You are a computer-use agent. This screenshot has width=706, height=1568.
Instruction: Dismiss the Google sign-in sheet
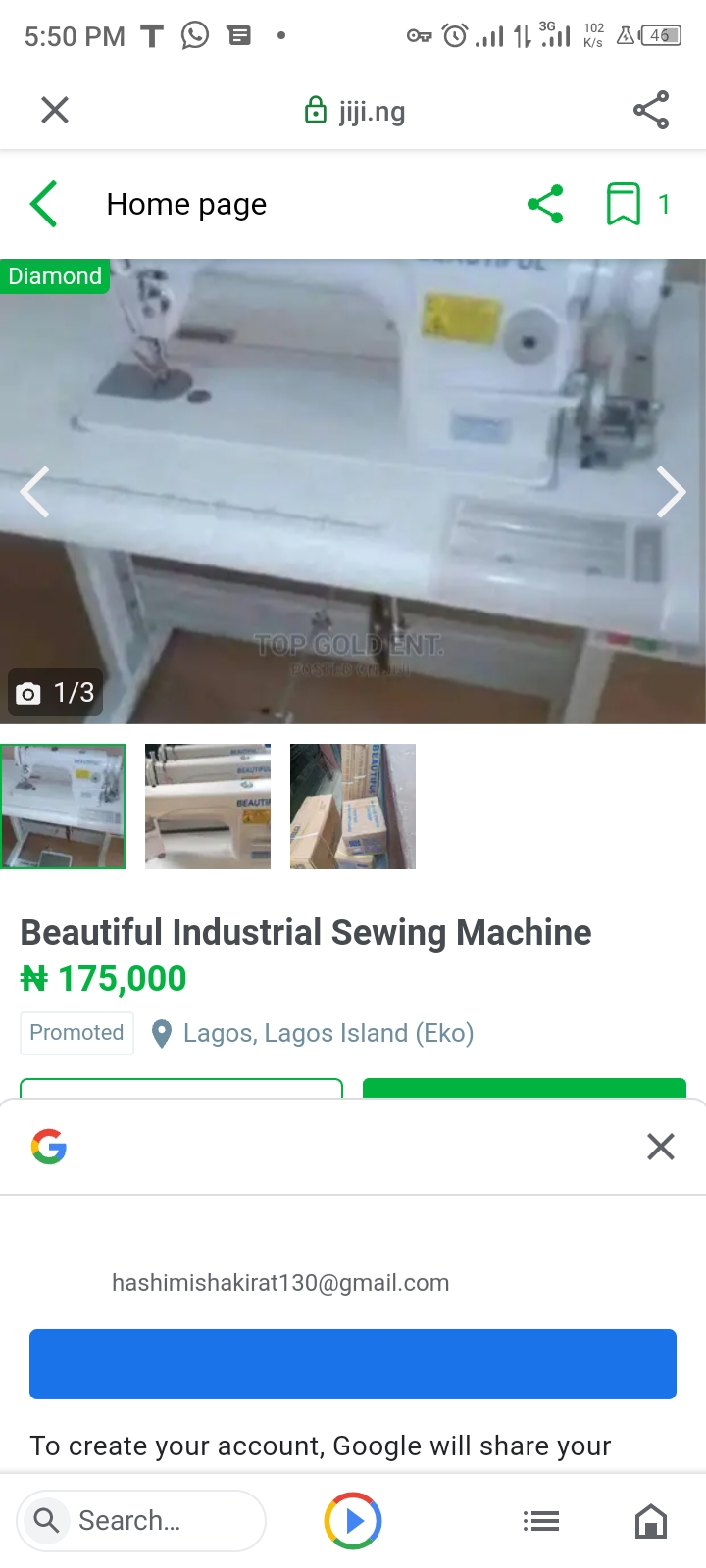[661, 1147]
